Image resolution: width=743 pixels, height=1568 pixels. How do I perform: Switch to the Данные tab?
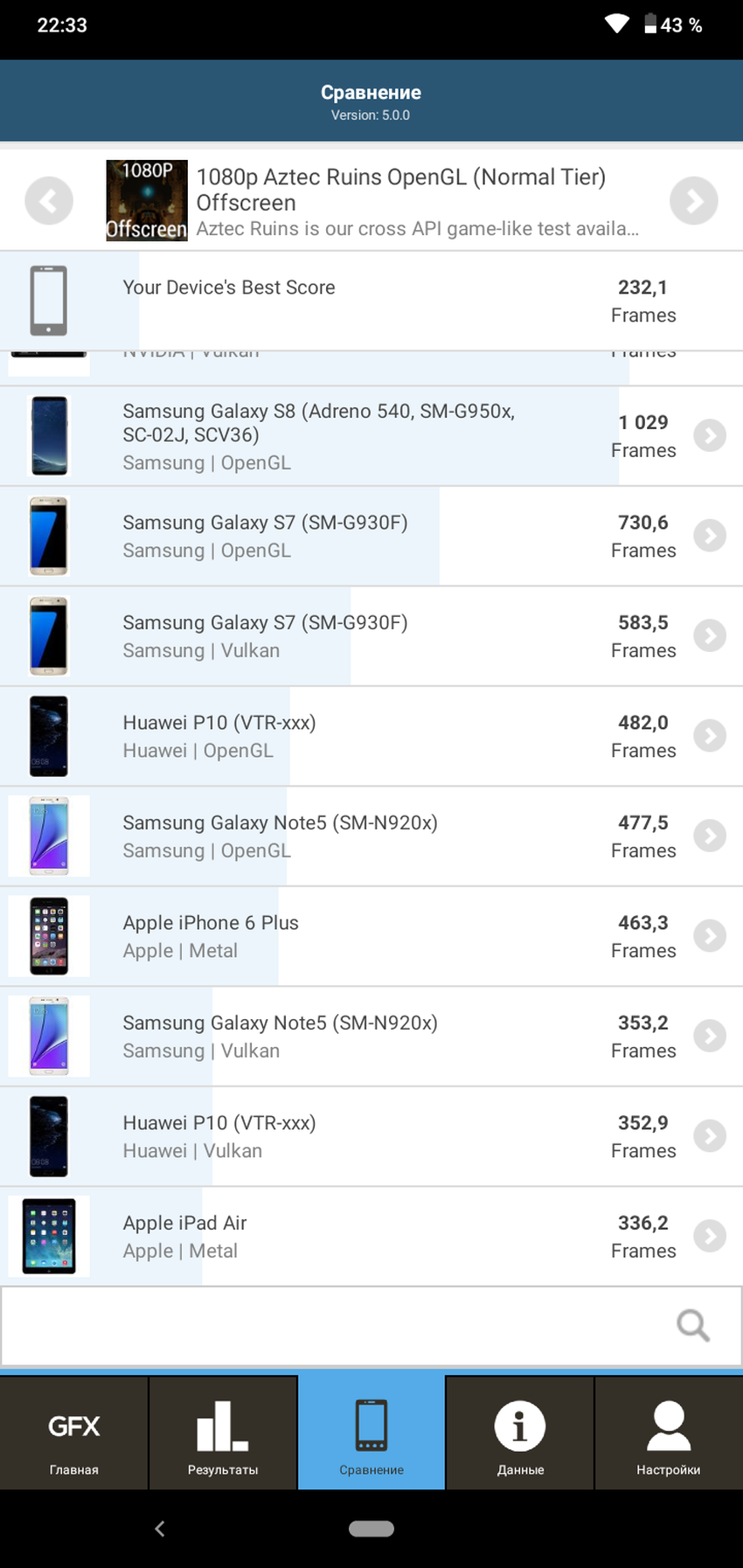click(520, 1433)
